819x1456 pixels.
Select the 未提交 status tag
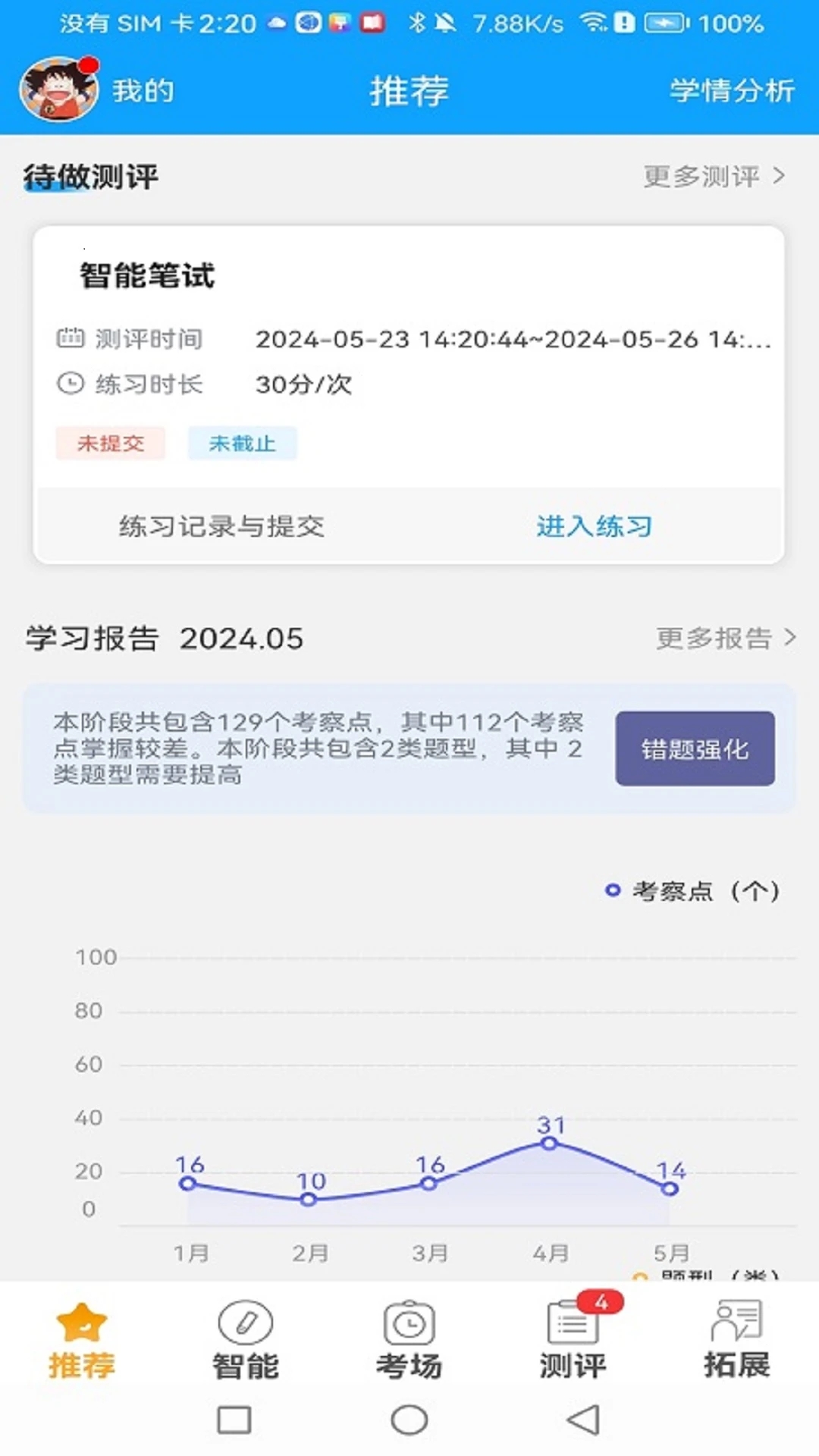110,443
